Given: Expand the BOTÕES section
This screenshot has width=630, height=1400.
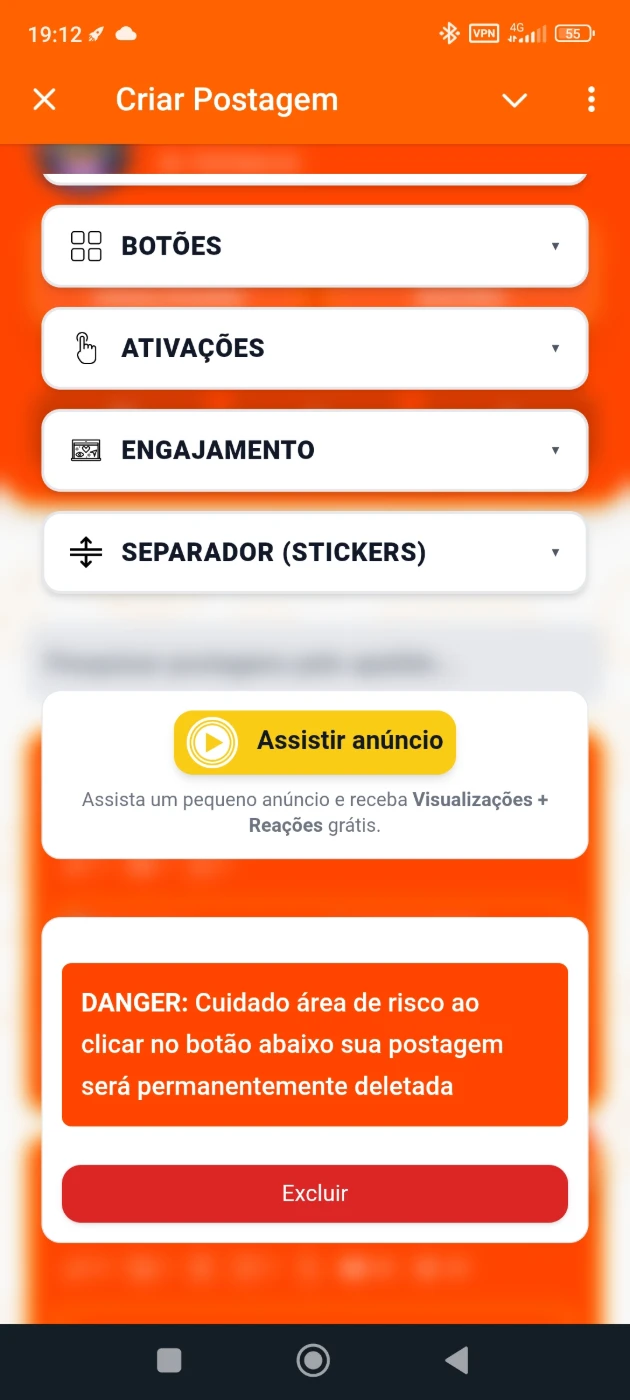Looking at the screenshot, I should click(x=314, y=246).
